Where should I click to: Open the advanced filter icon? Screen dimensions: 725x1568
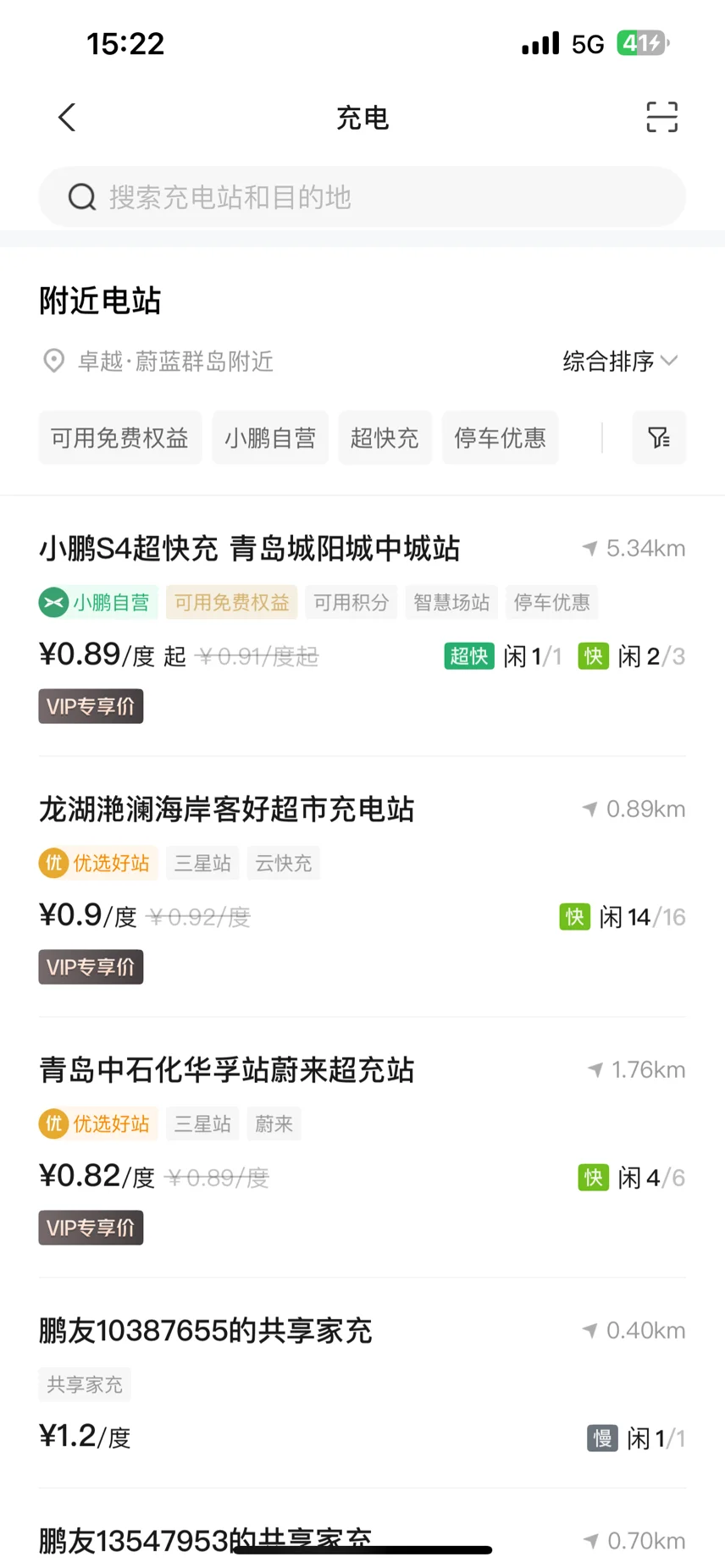point(659,438)
